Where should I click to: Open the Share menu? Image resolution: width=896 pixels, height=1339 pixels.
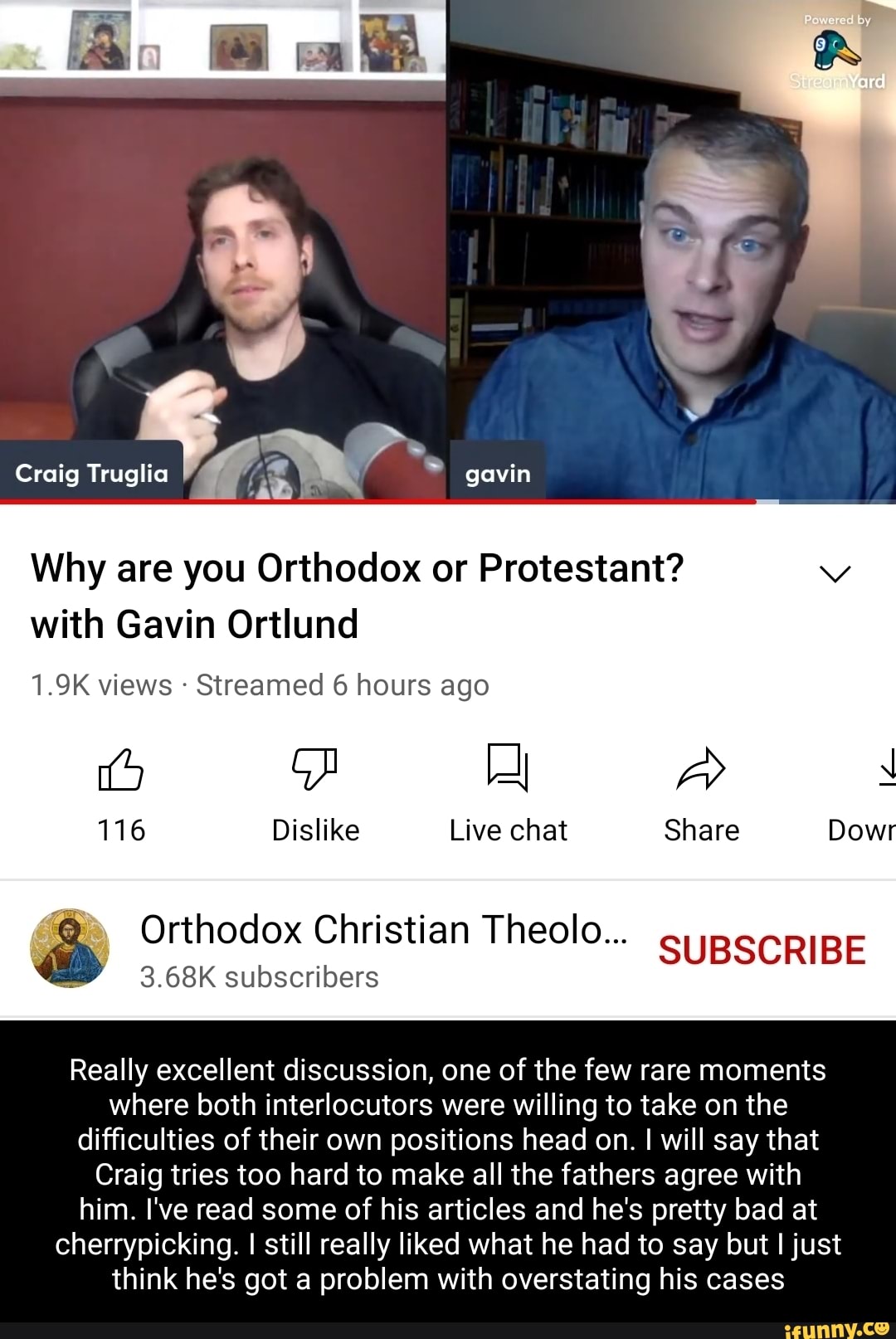(x=702, y=792)
